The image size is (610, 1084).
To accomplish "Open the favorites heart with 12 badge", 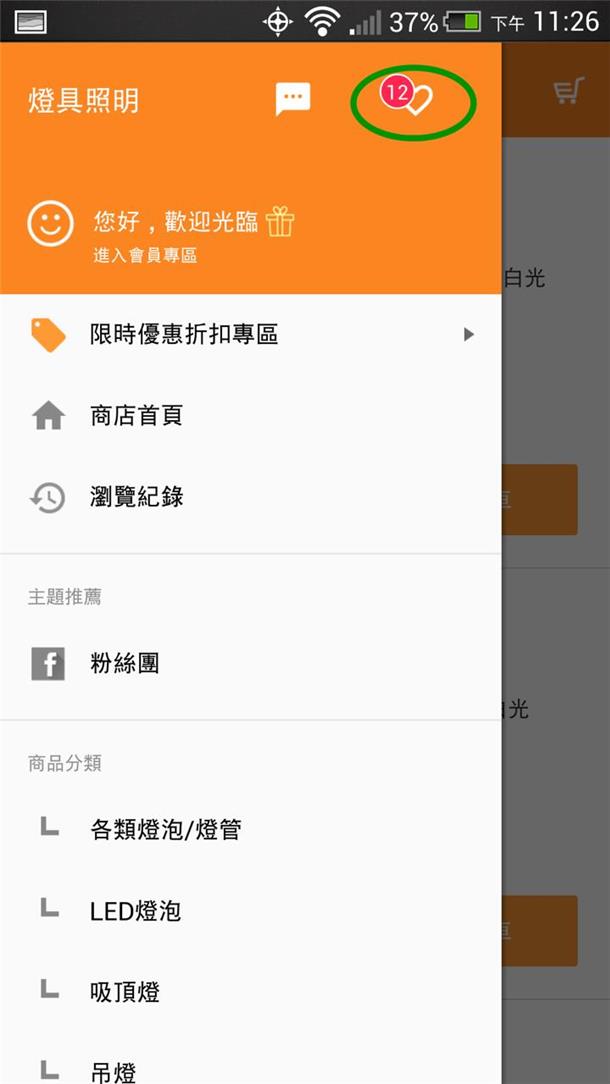I will click(x=411, y=99).
